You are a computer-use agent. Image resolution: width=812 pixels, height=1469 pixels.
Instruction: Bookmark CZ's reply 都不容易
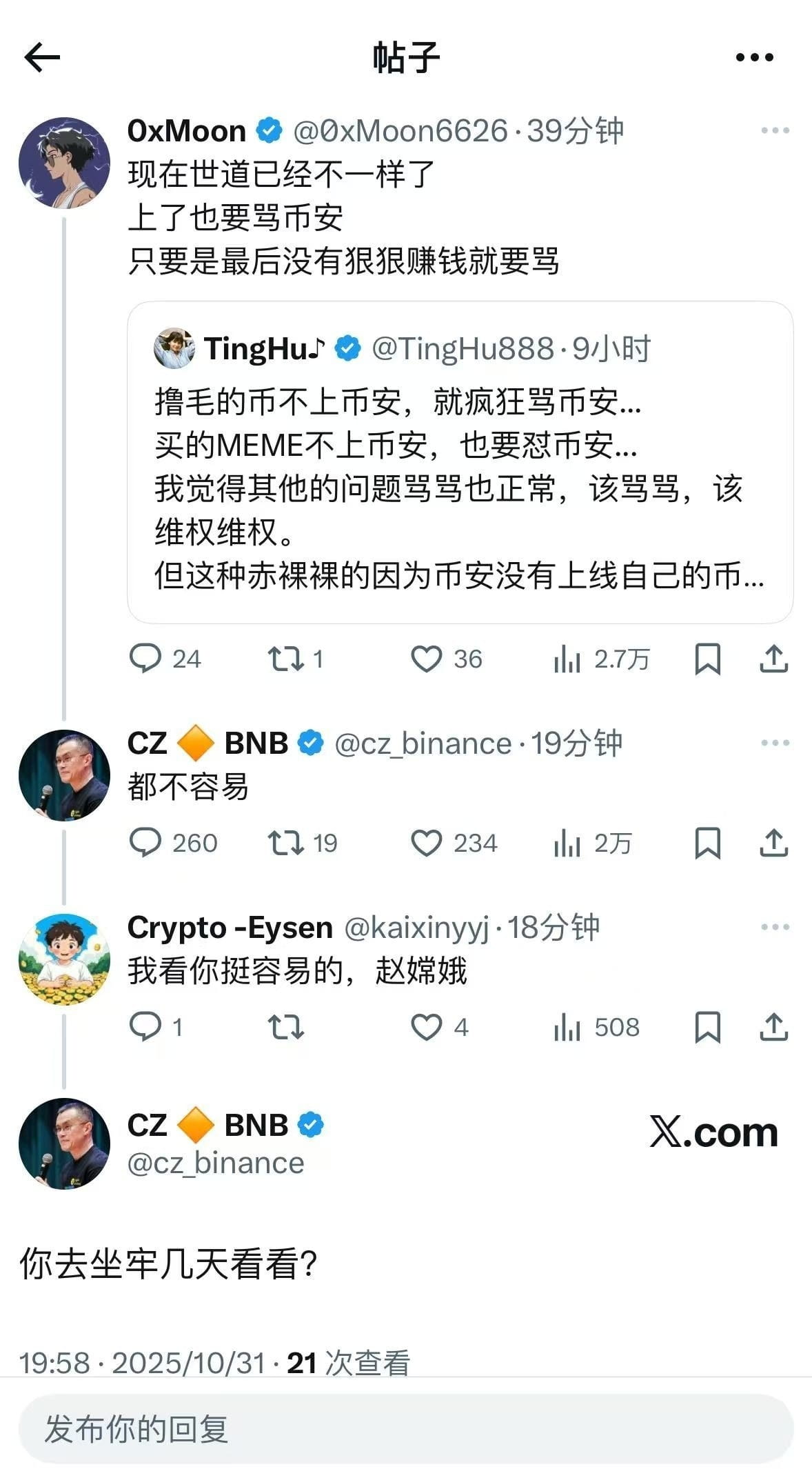[708, 843]
